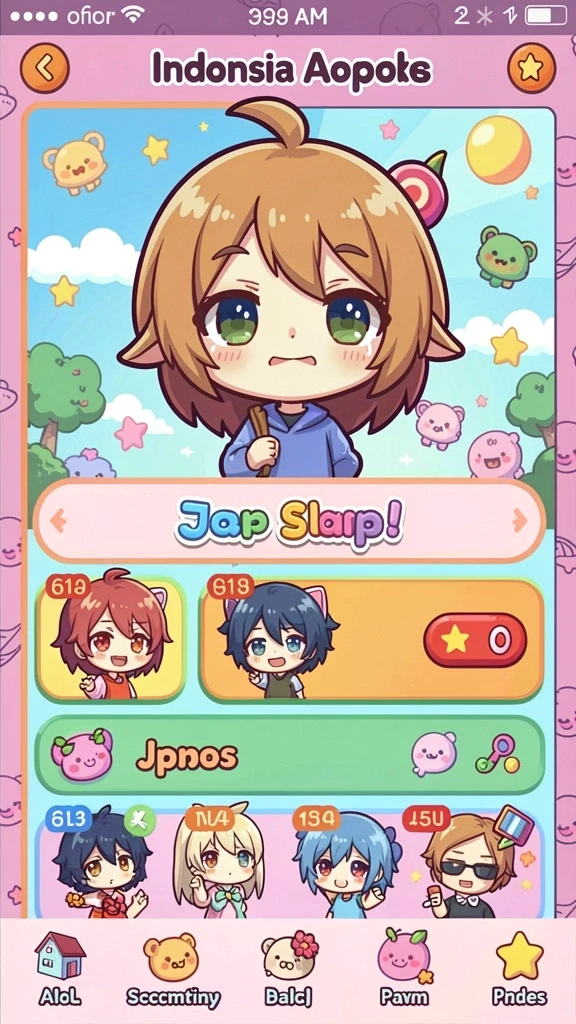Open the dark-haired cat-ear character card 618
Viewport: 576px width, 1024px height.
pos(372,641)
